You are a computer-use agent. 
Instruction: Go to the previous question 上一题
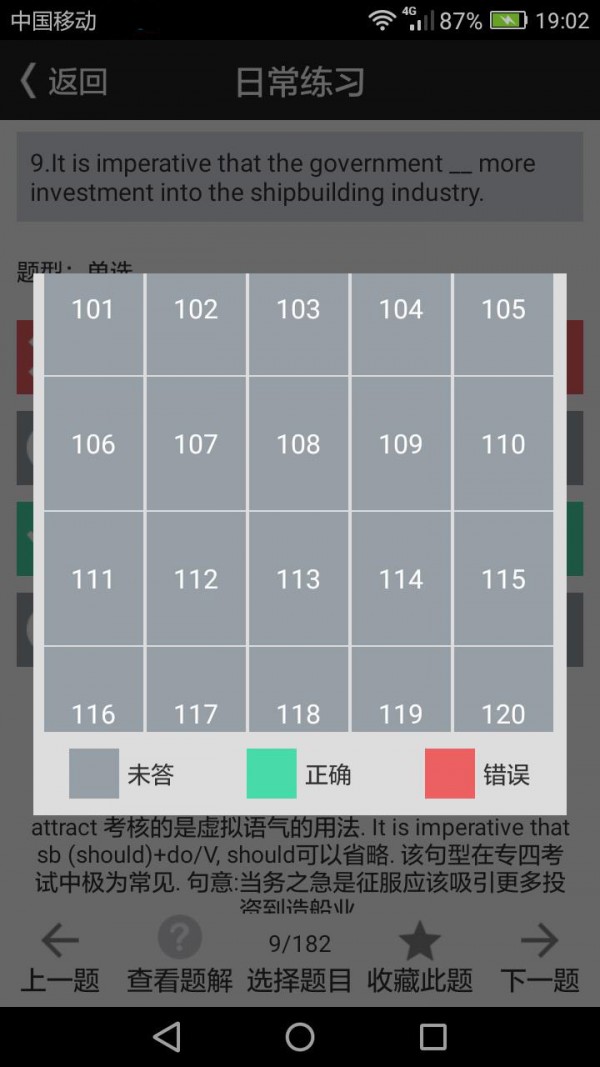[60, 958]
